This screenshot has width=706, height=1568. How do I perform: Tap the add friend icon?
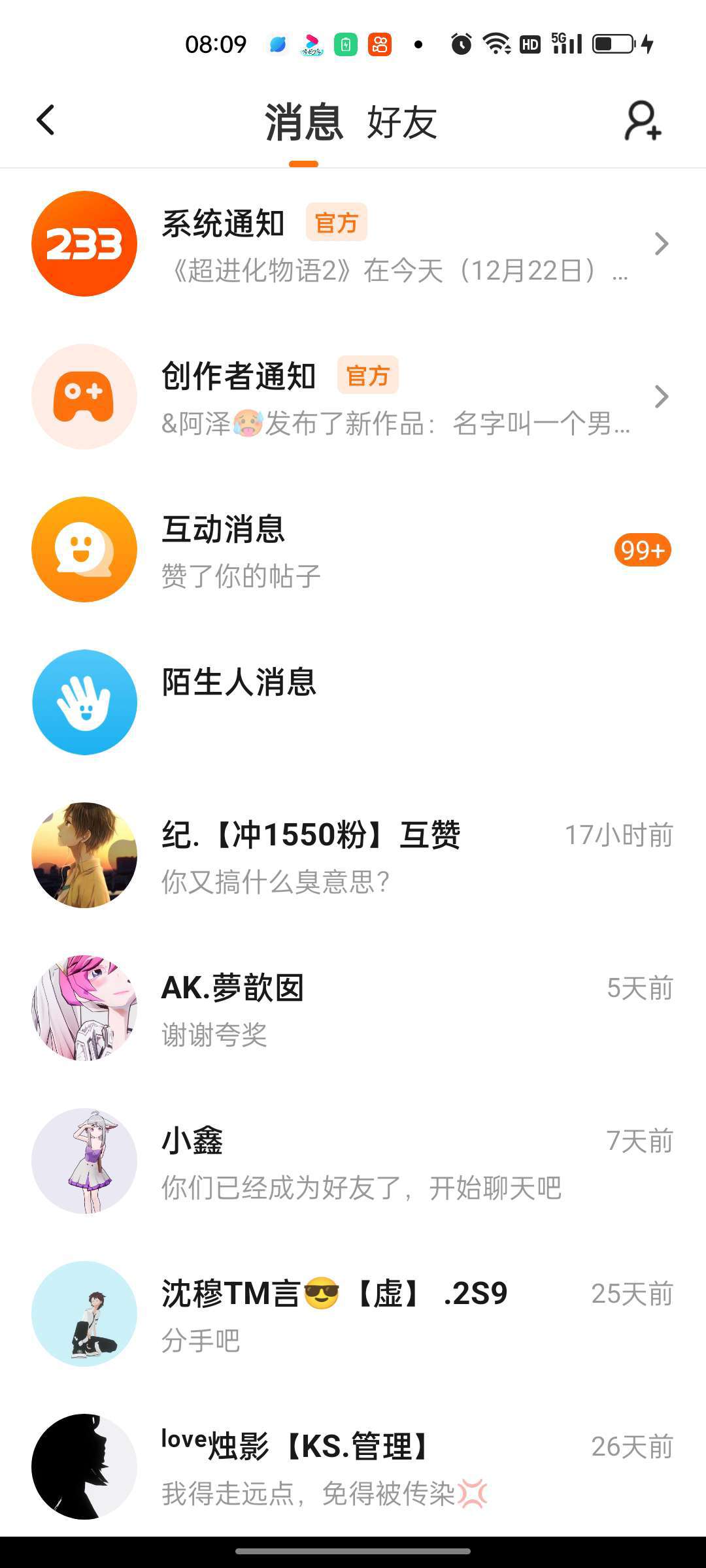coord(643,121)
